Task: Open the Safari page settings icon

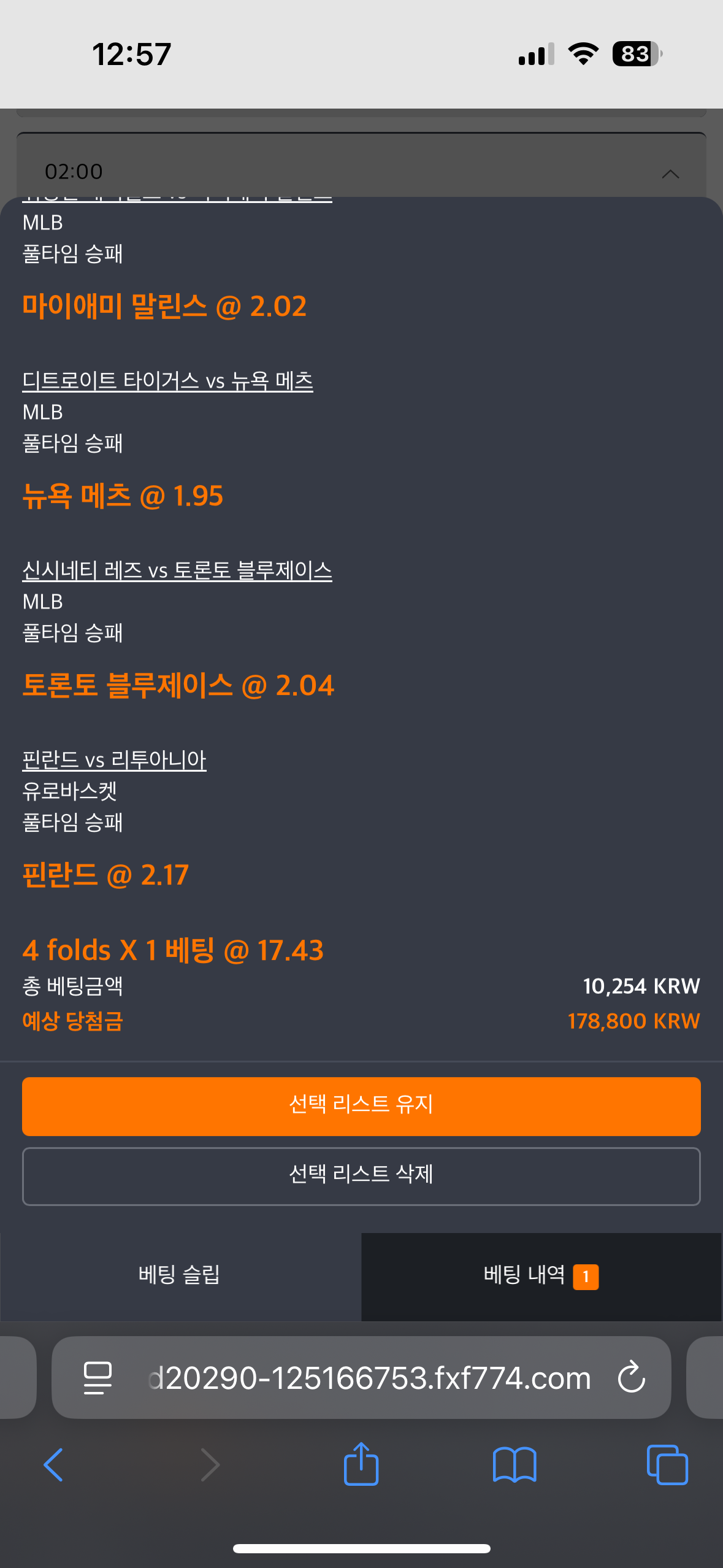Action: click(98, 1378)
